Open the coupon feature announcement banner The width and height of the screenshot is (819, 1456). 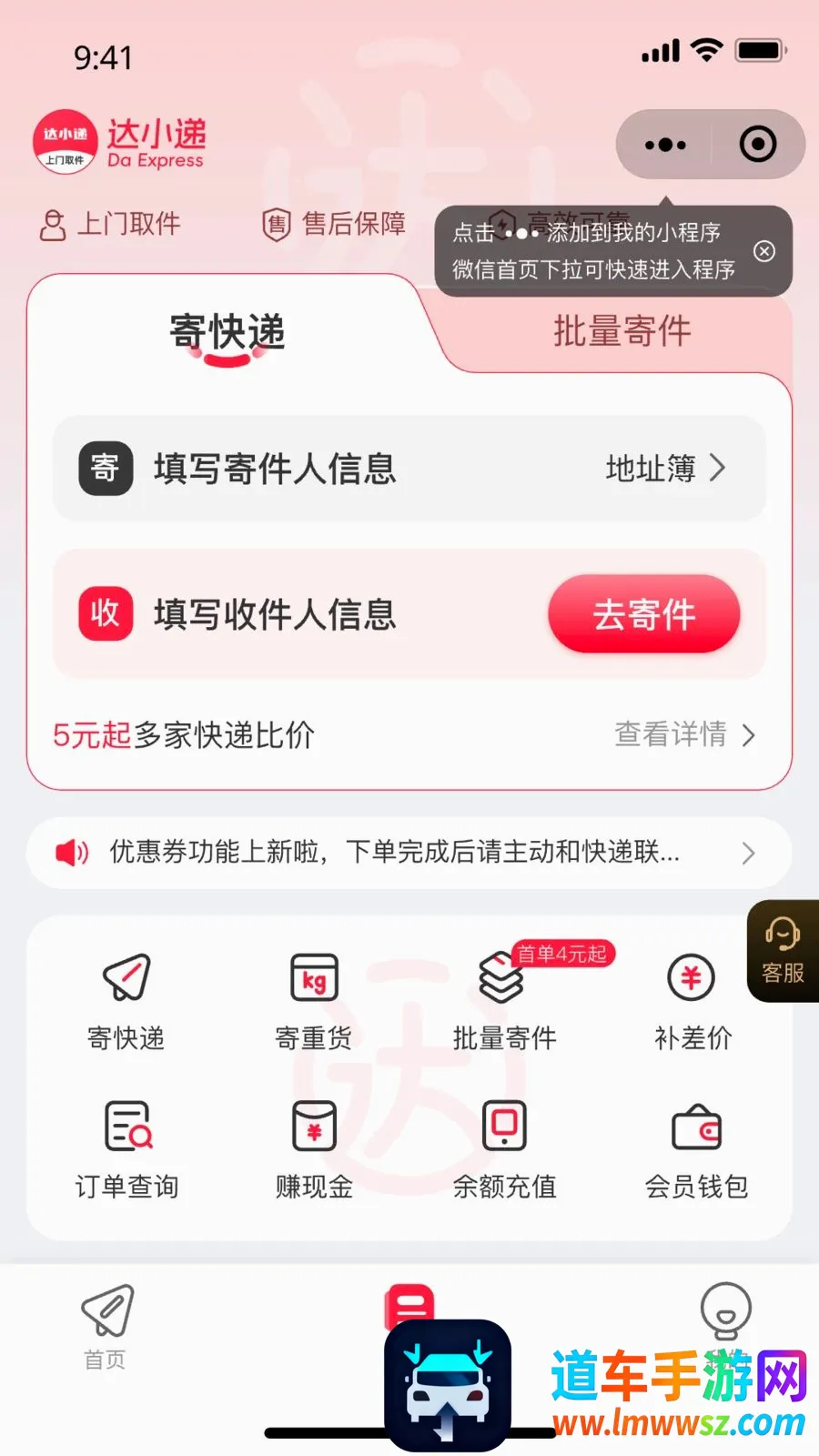click(x=409, y=853)
